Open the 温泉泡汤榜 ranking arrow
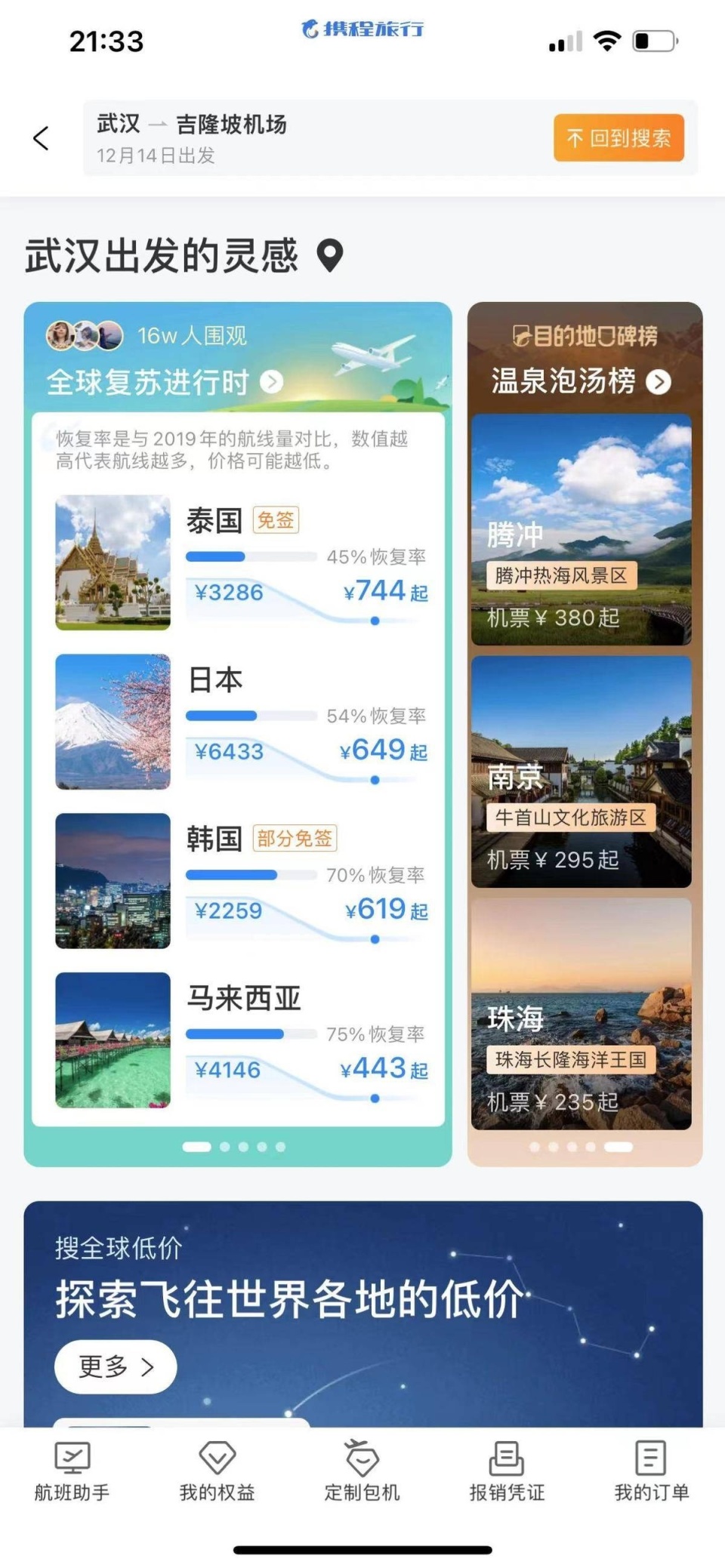 point(659,382)
